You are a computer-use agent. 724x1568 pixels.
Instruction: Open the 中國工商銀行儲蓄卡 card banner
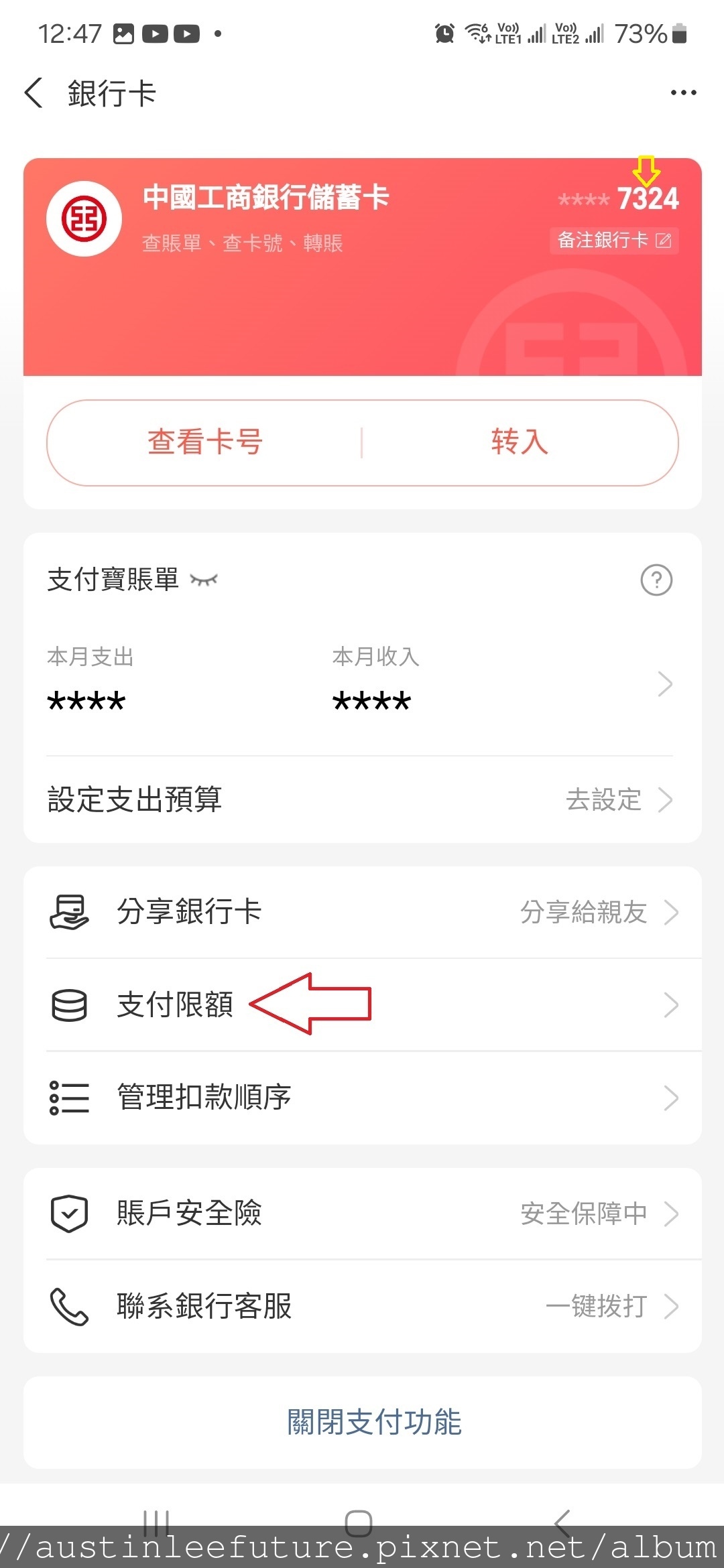(x=363, y=267)
